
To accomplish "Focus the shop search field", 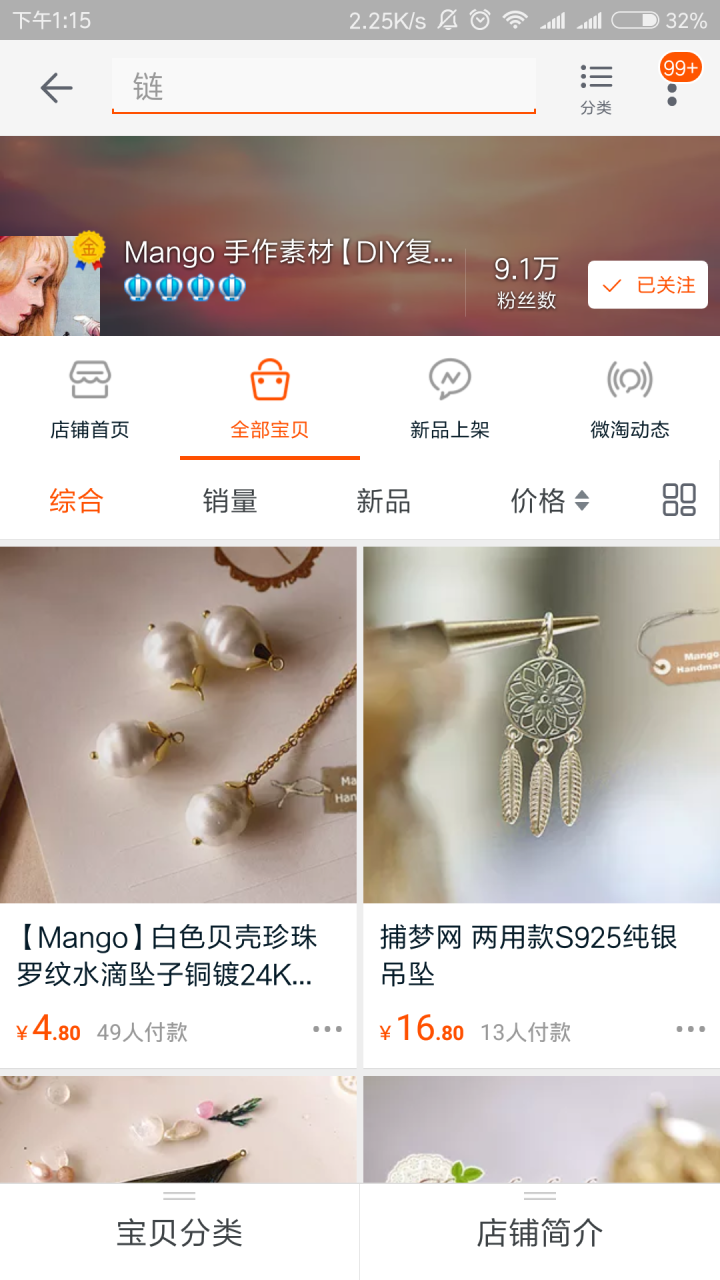I will tap(323, 88).
